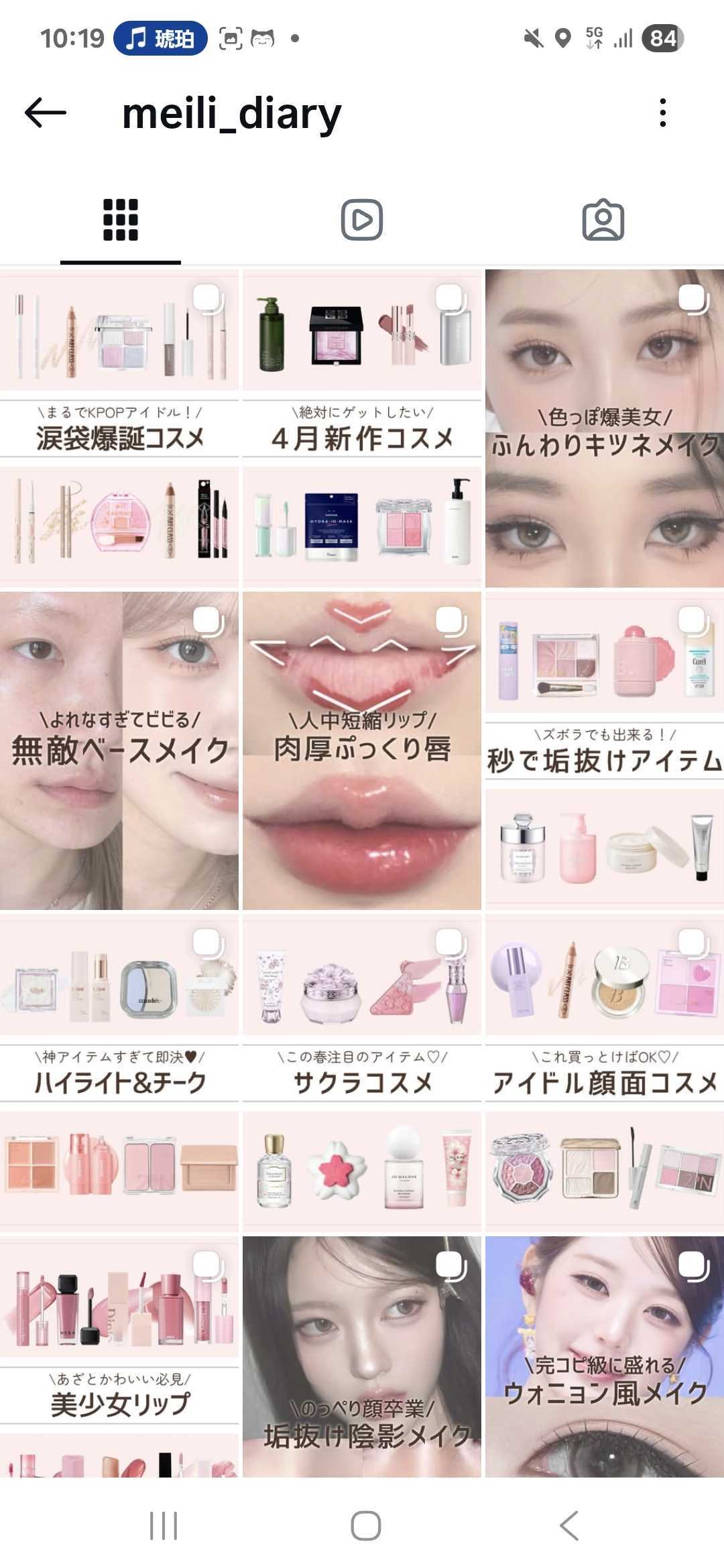Viewport: 724px width, 1568px height.
Task: Open the ハイライト&チーク post
Action: point(119,1072)
